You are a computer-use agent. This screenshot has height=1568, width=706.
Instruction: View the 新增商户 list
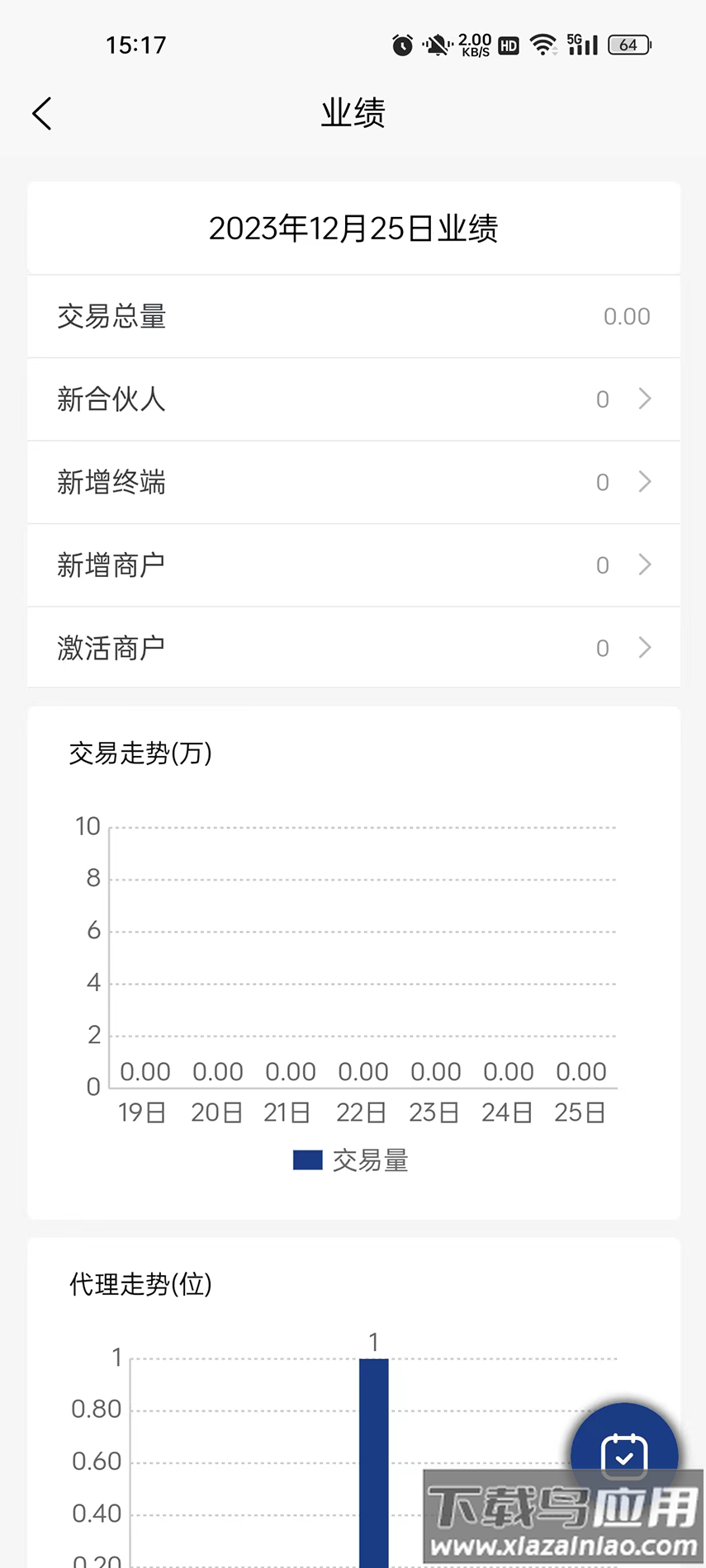[x=353, y=565]
